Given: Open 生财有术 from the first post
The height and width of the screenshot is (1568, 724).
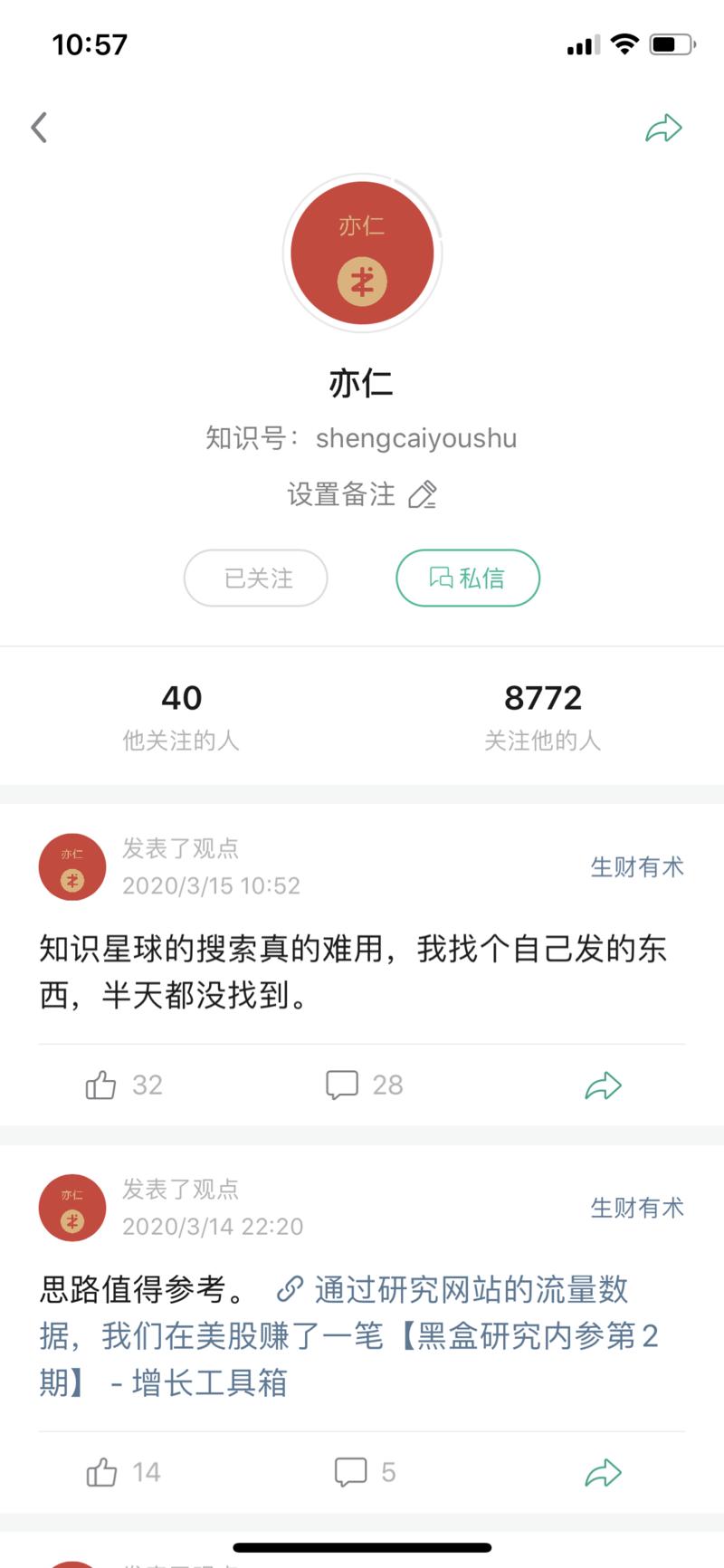Looking at the screenshot, I should pos(638,866).
